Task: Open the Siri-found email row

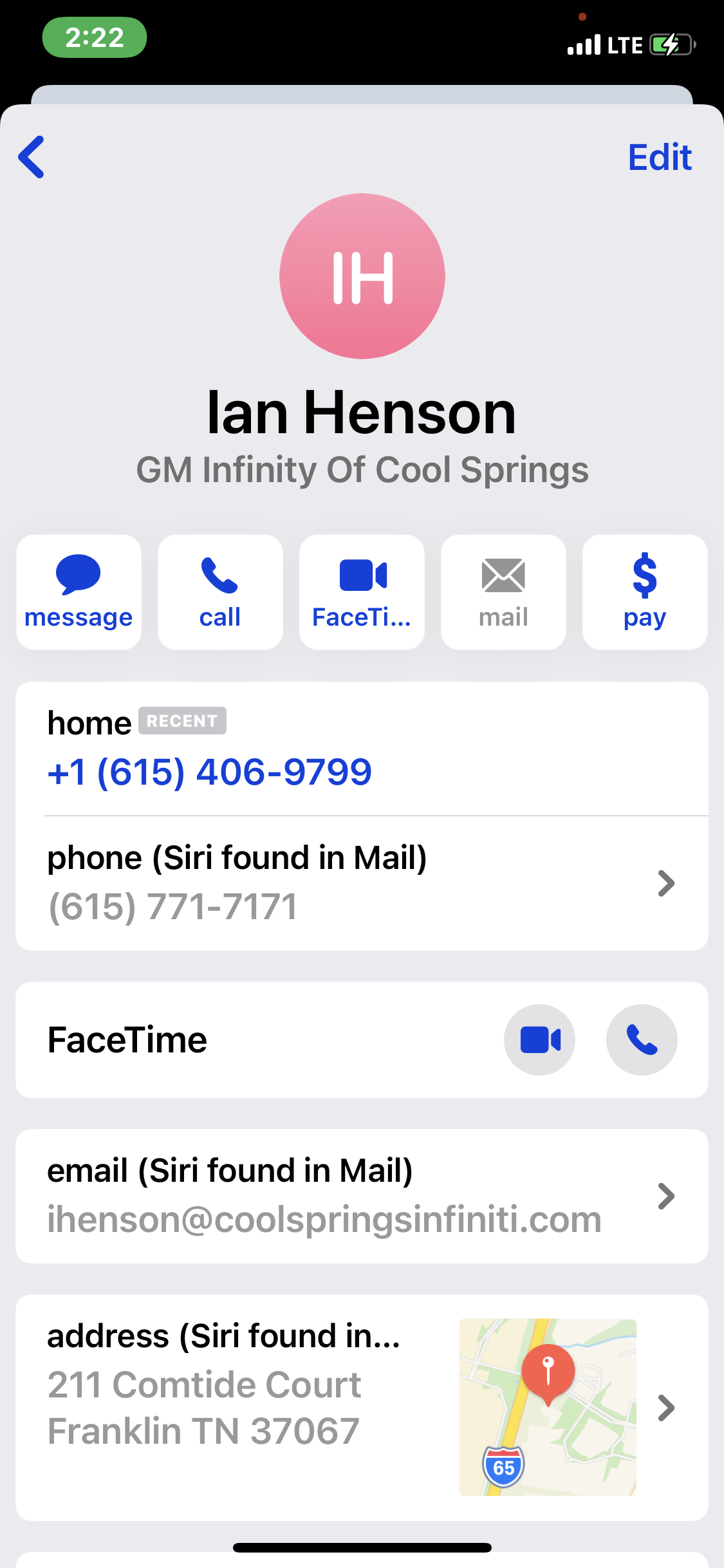Action: pyautogui.click(x=362, y=1196)
